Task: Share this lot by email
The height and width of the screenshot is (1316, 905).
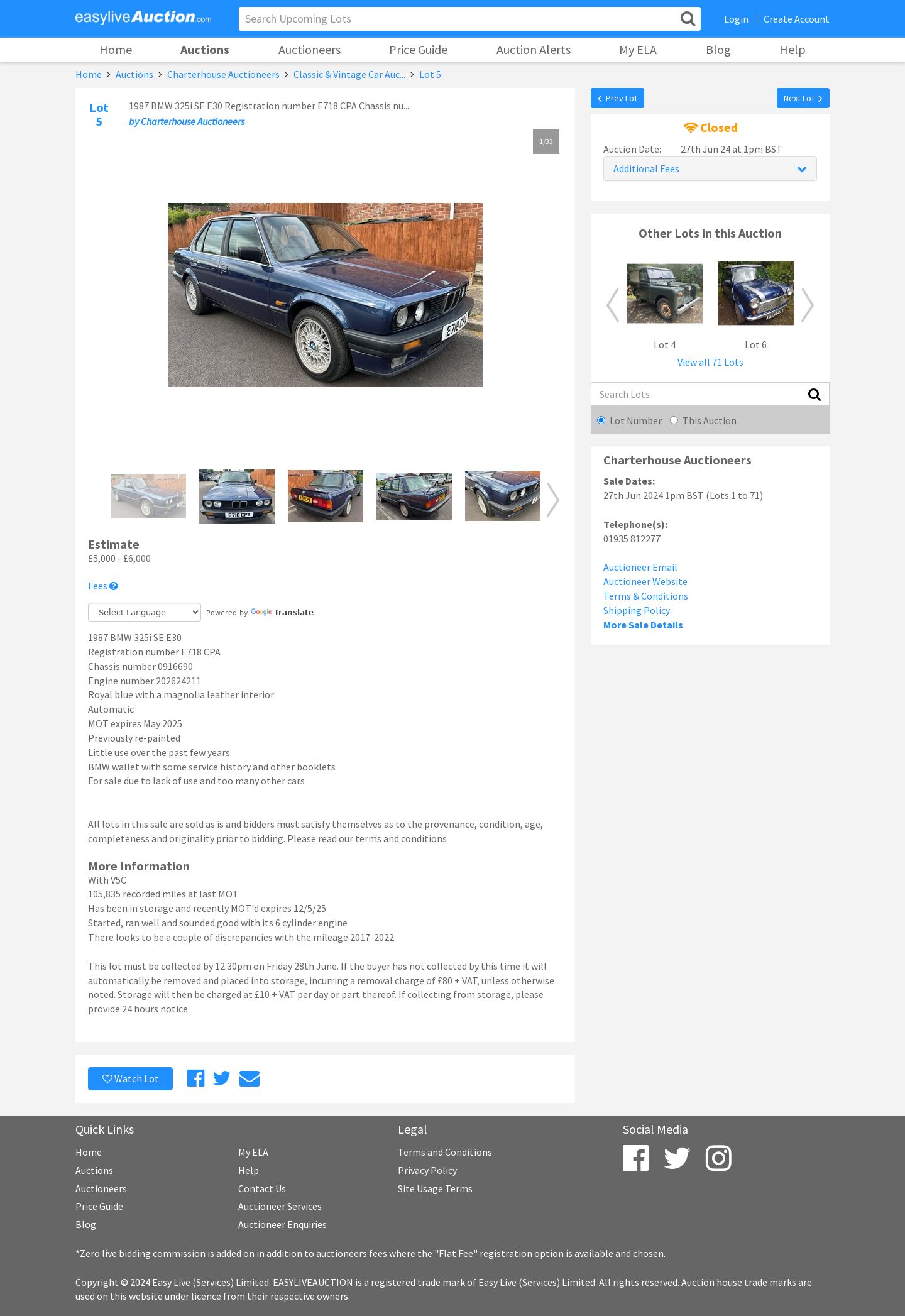Action: point(250,1078)
